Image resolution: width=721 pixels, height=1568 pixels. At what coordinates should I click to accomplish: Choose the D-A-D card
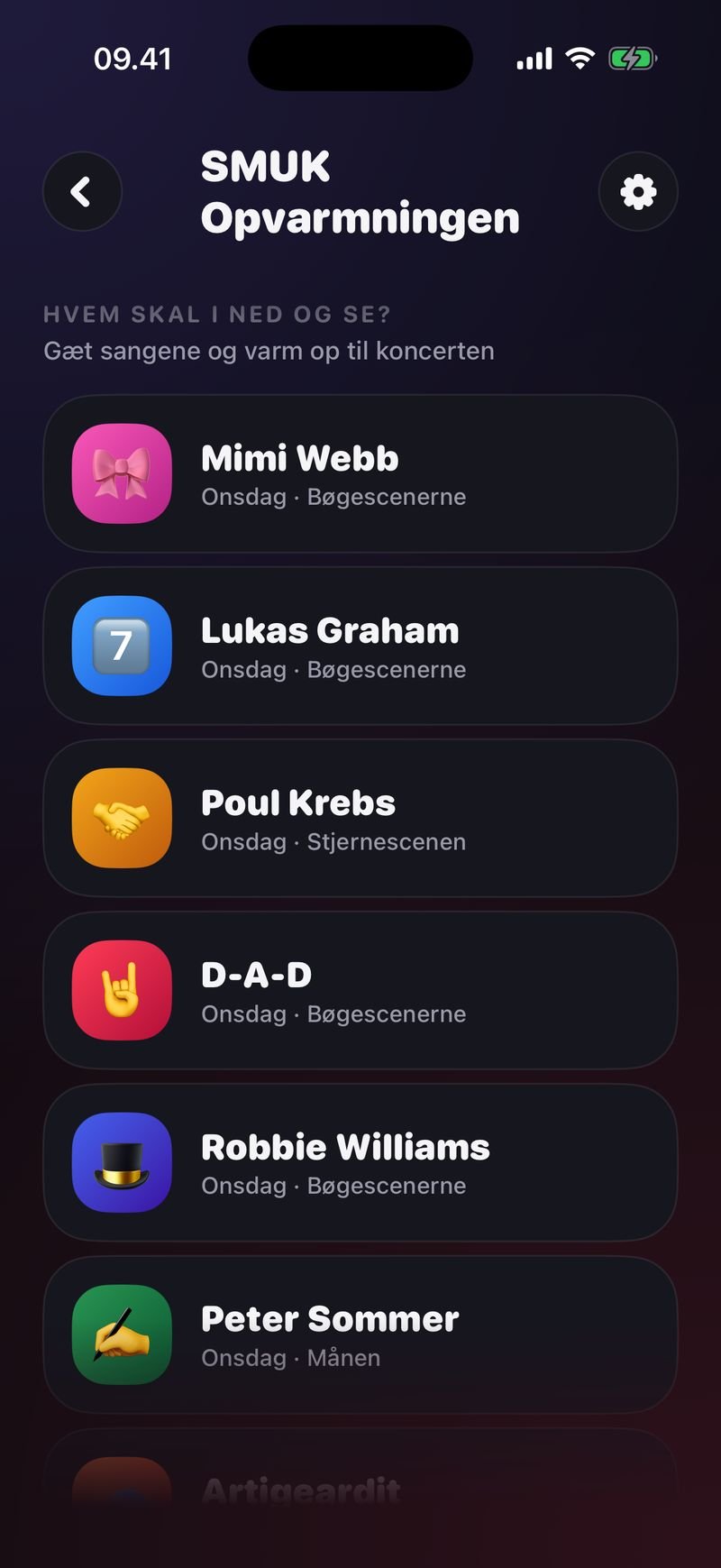pos(360,990)
